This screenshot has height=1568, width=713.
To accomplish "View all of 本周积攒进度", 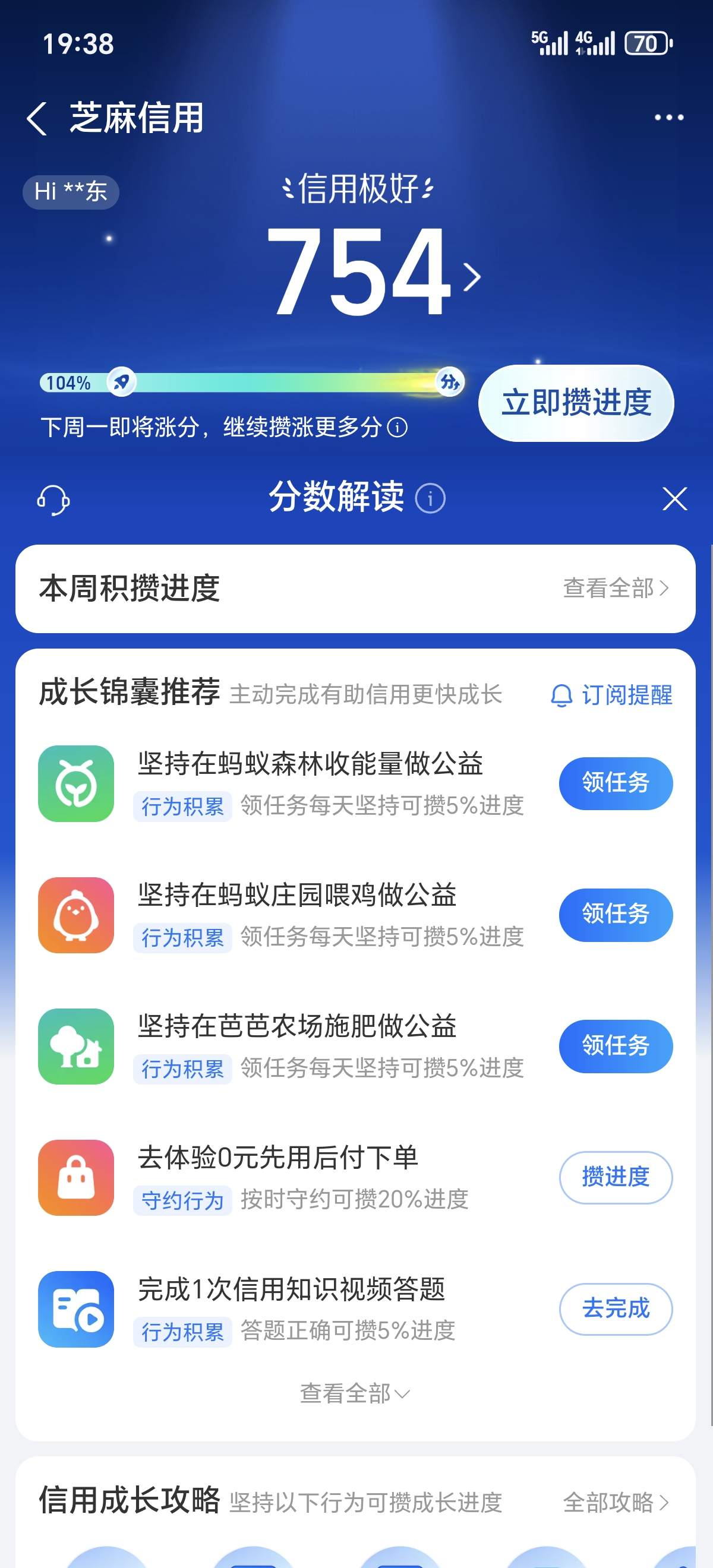I will click(x=615, y=588).
